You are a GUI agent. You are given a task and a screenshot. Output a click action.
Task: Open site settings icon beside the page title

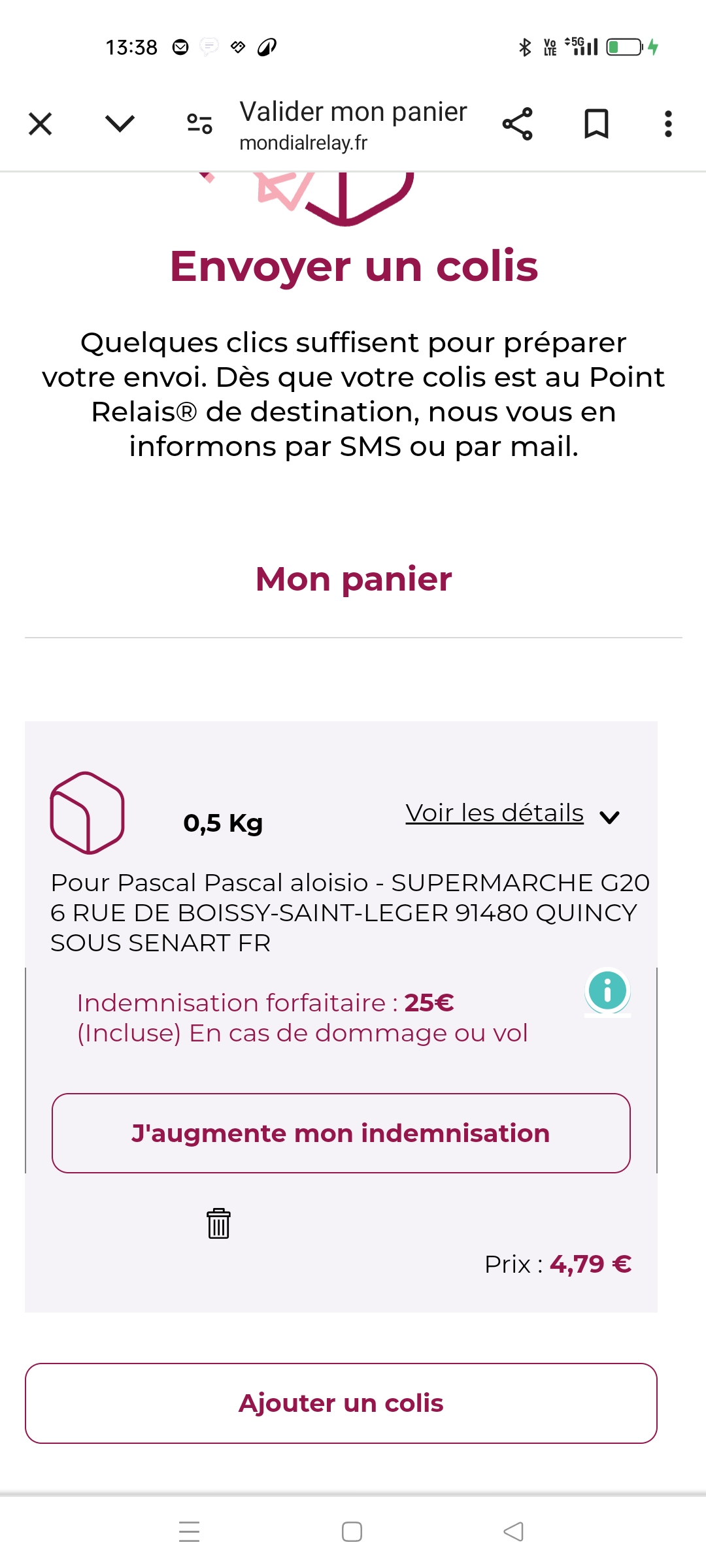coord(199,123)
